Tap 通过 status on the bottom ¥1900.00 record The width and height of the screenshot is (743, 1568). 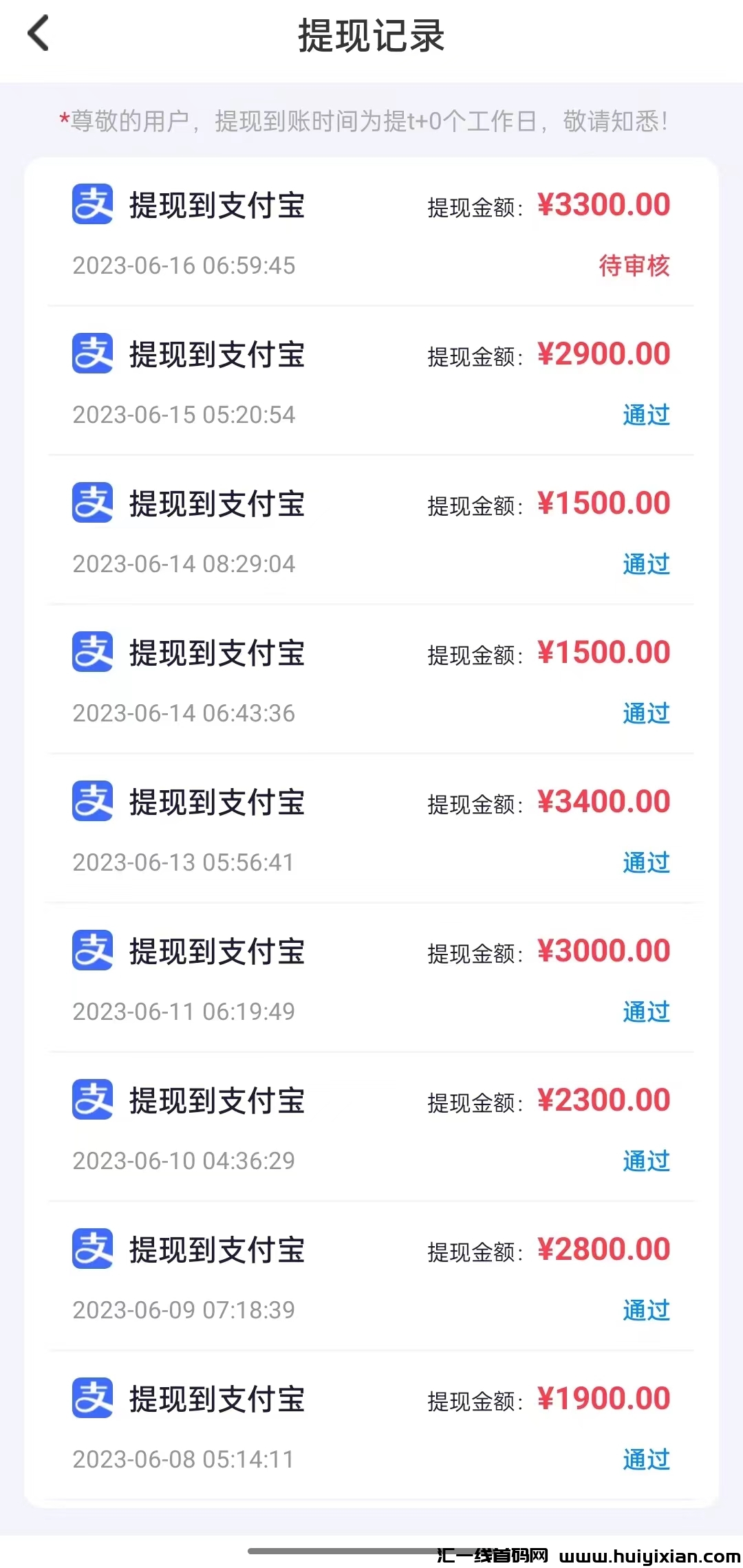[x=645, y=1459]
